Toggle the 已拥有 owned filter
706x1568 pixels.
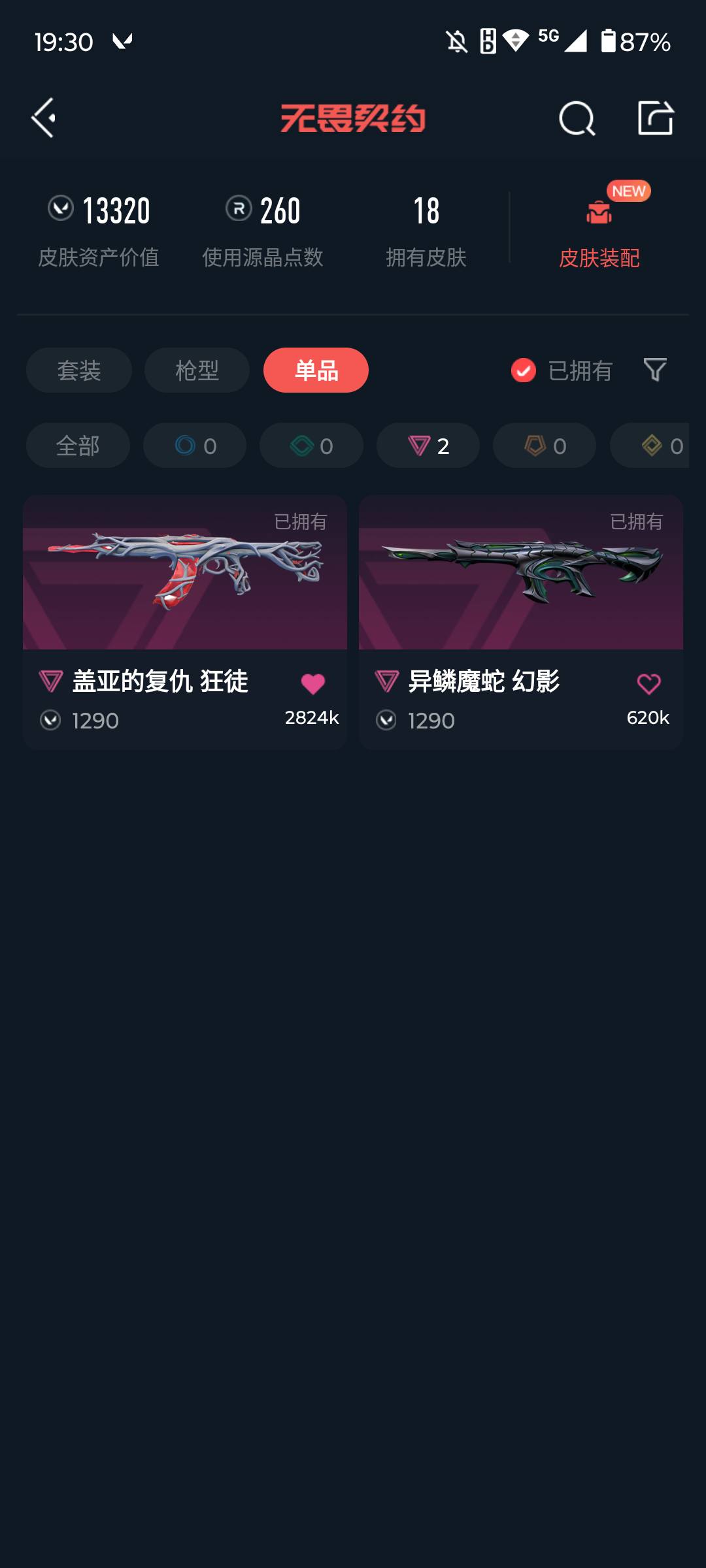[x=561, y=370]
